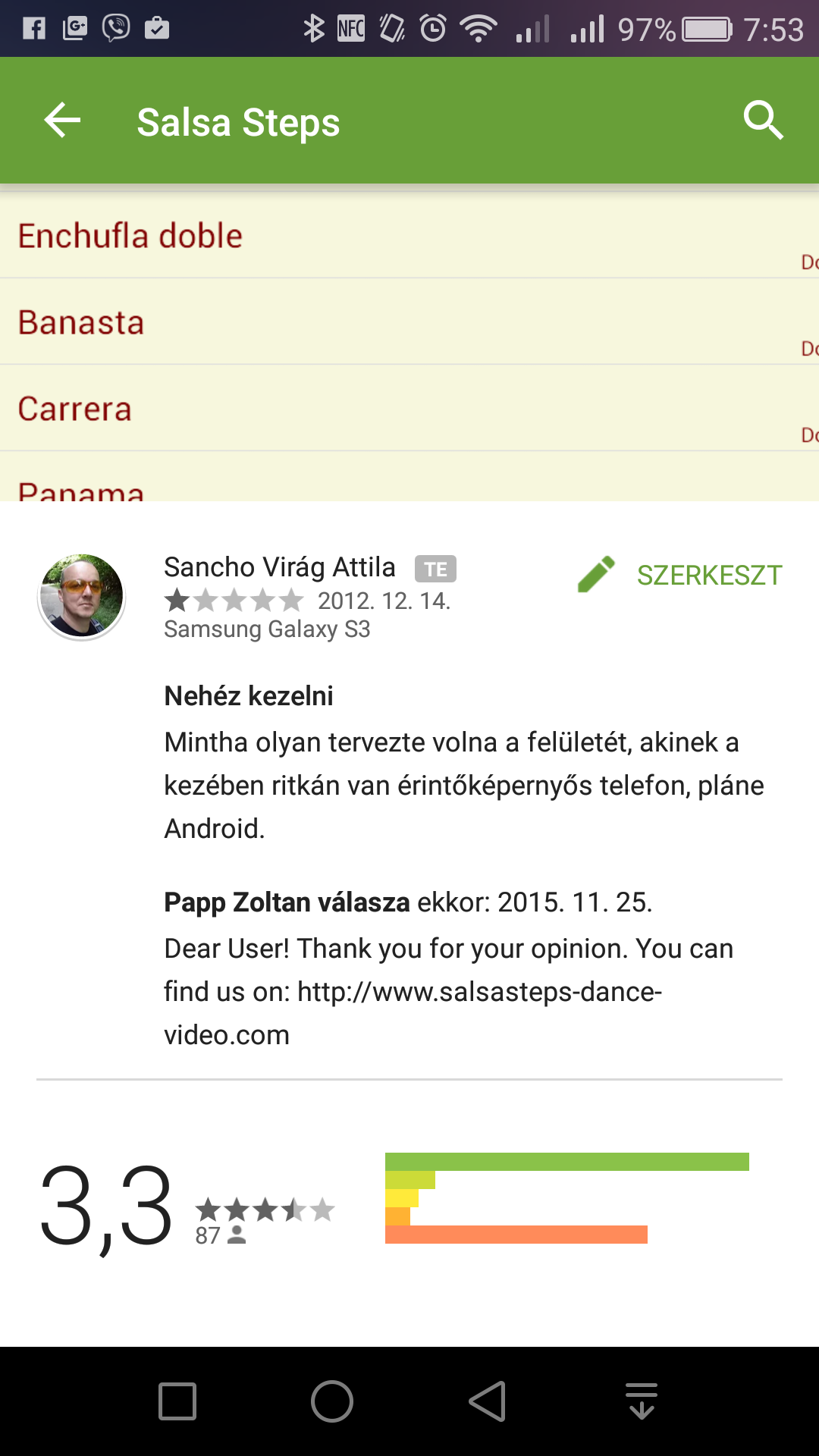This screenshot has height=1456, width=819.
Task: Open the search magnifier icon
Action: pos(763,121)
